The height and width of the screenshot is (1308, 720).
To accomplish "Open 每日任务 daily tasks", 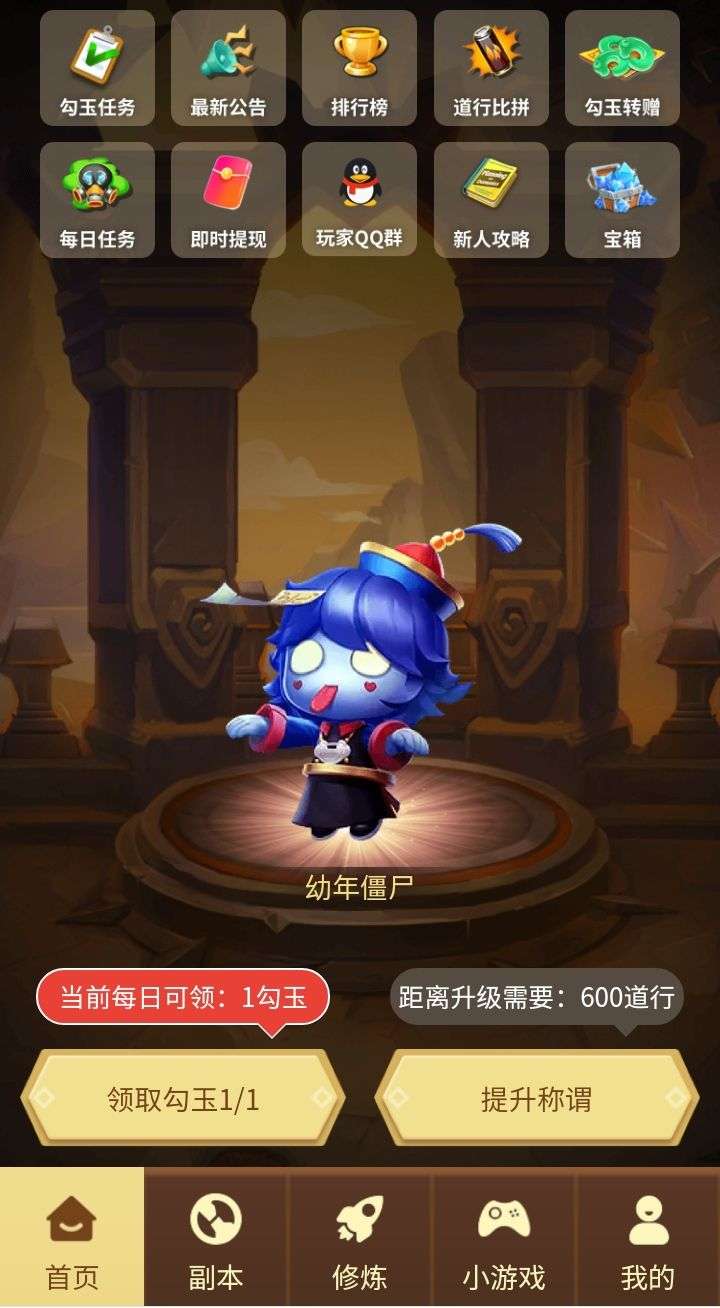I will pos(97,200).
